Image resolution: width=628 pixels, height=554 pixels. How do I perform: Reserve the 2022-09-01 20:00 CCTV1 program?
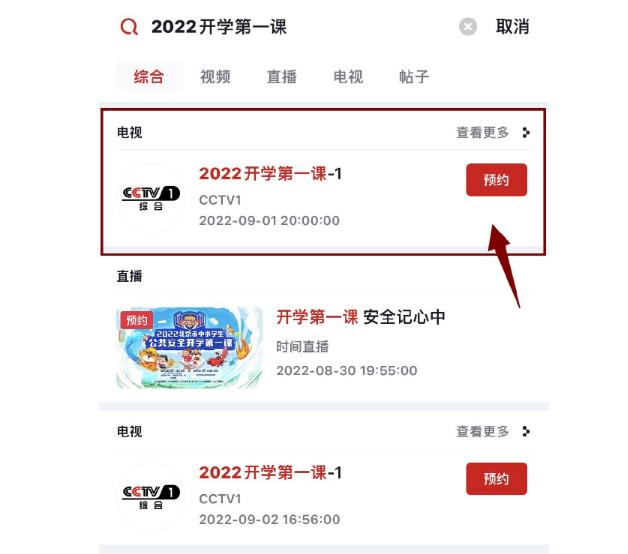[x=496, y=180]
